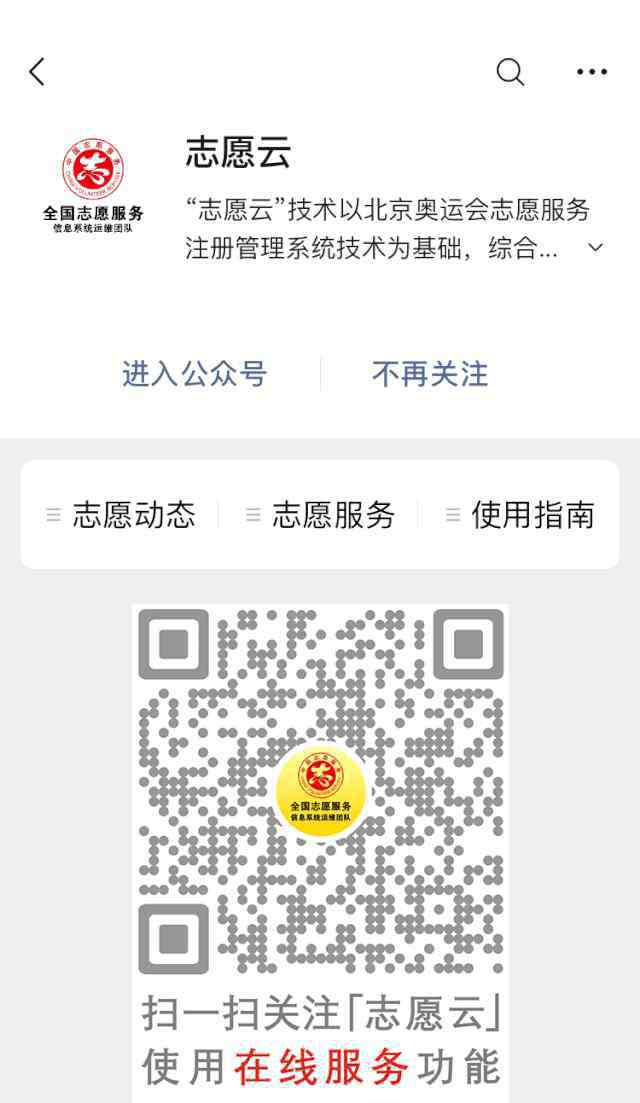Open the 使用指南 menu

(520, 515)
